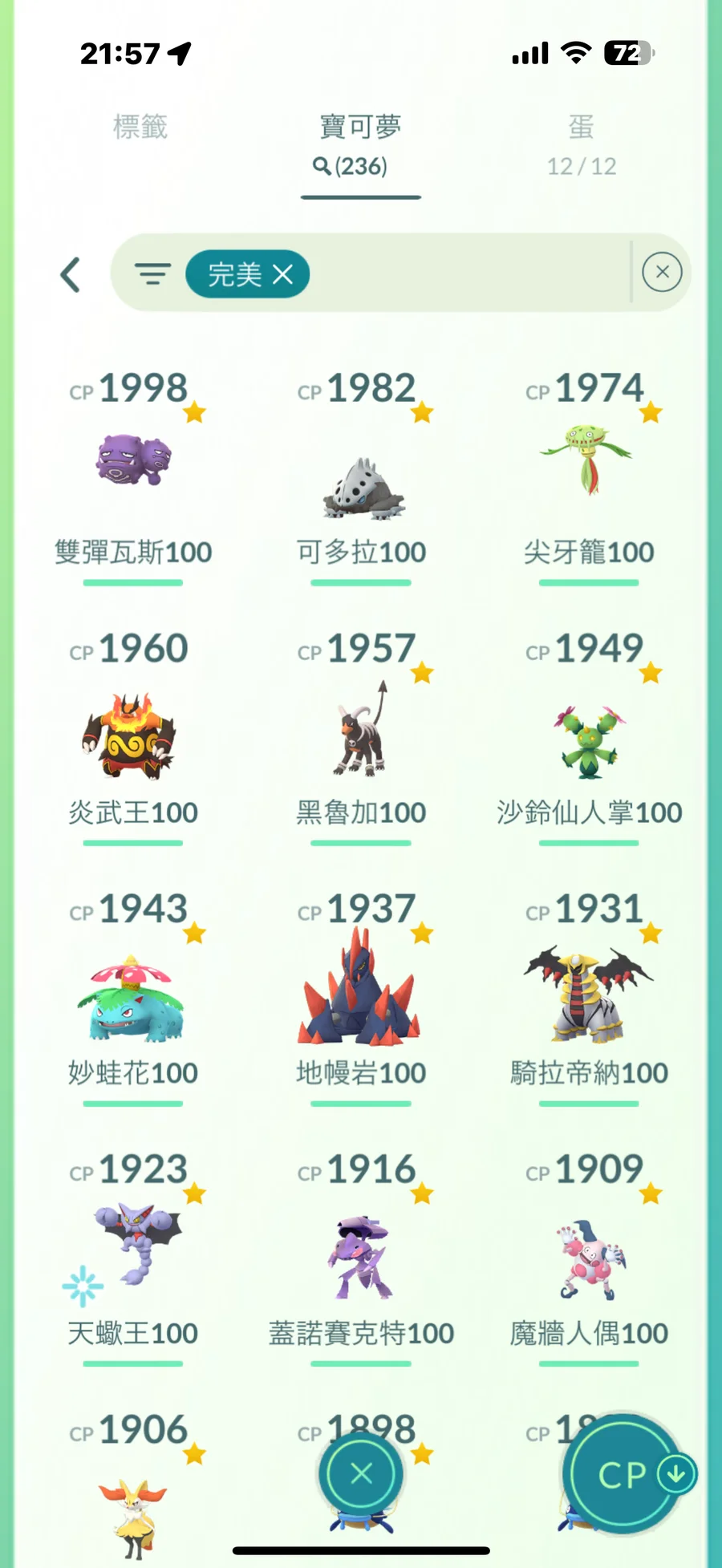
Task: Select 沙鈴仙人掌100 with CP 1949
Action: point(589,741)
